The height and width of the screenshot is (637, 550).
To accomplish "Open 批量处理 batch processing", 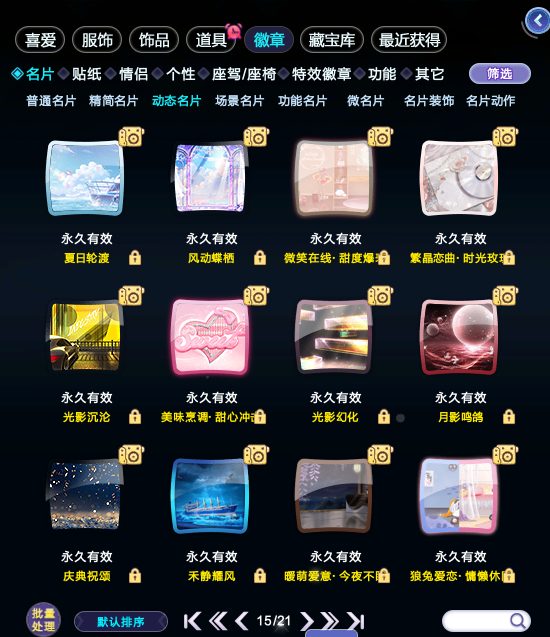I will point(43,620).
